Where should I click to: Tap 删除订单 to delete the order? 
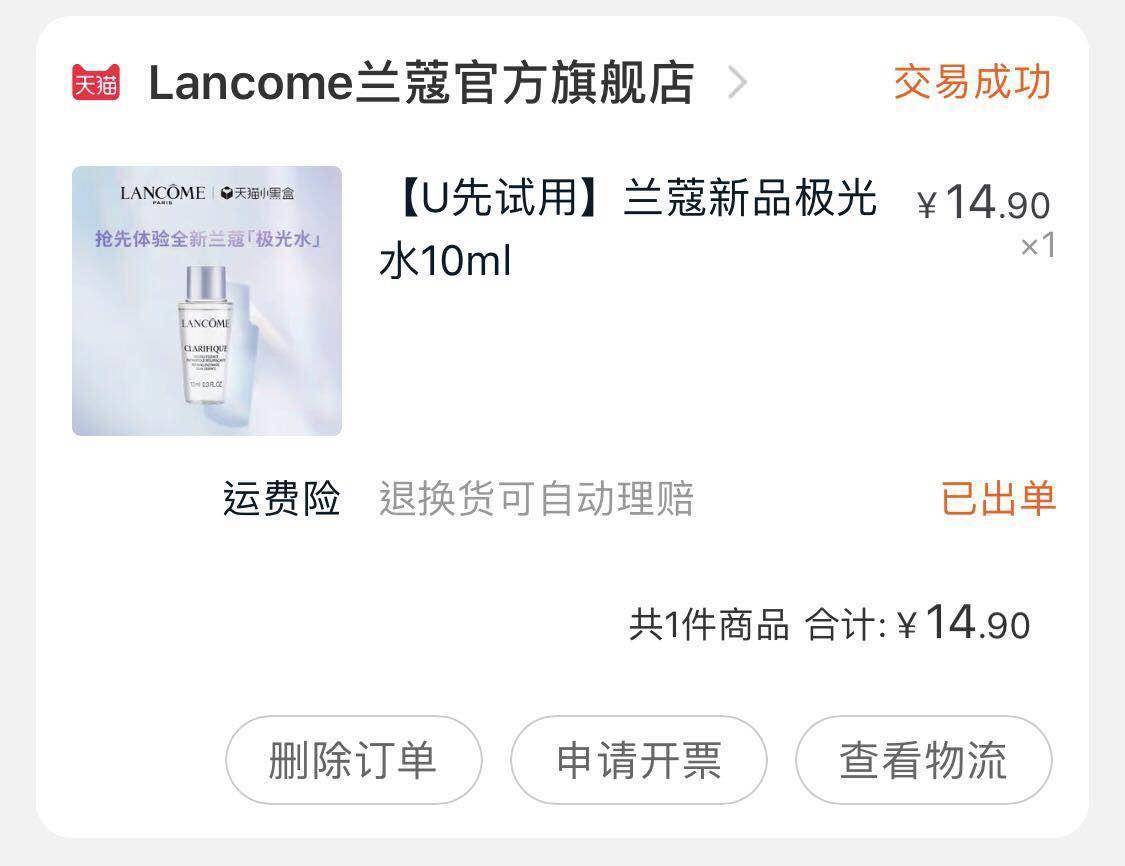[353, 761]
